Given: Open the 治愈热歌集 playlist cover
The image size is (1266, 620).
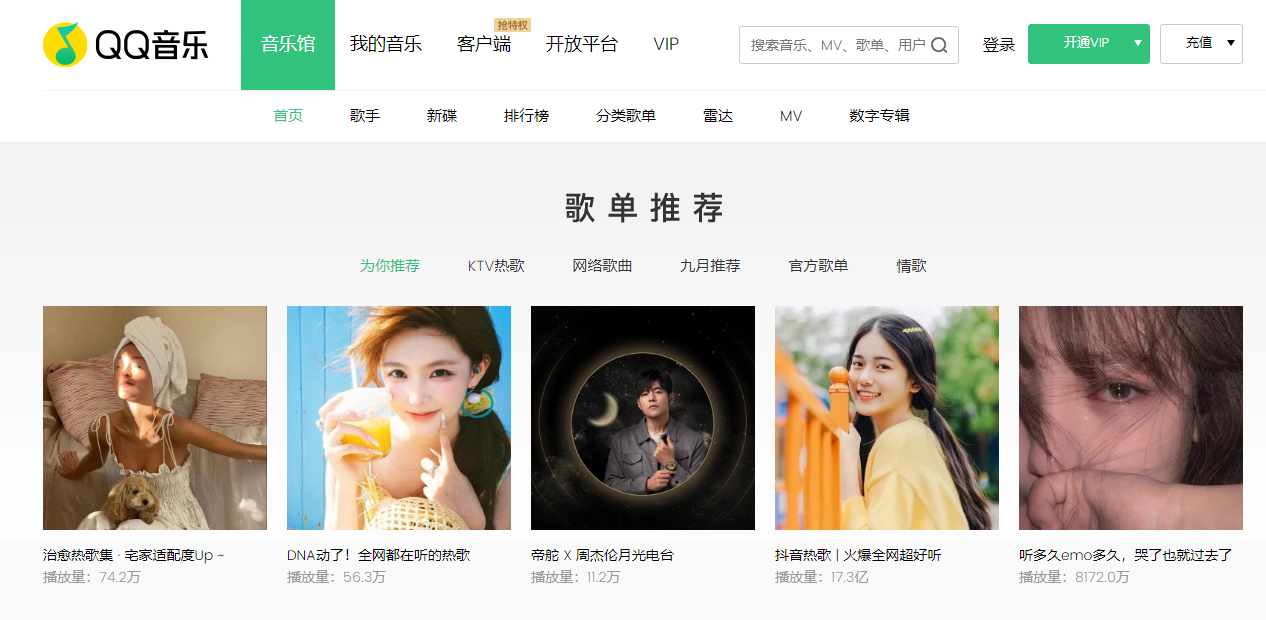Looking at the screenshot, I should (155, 418).
